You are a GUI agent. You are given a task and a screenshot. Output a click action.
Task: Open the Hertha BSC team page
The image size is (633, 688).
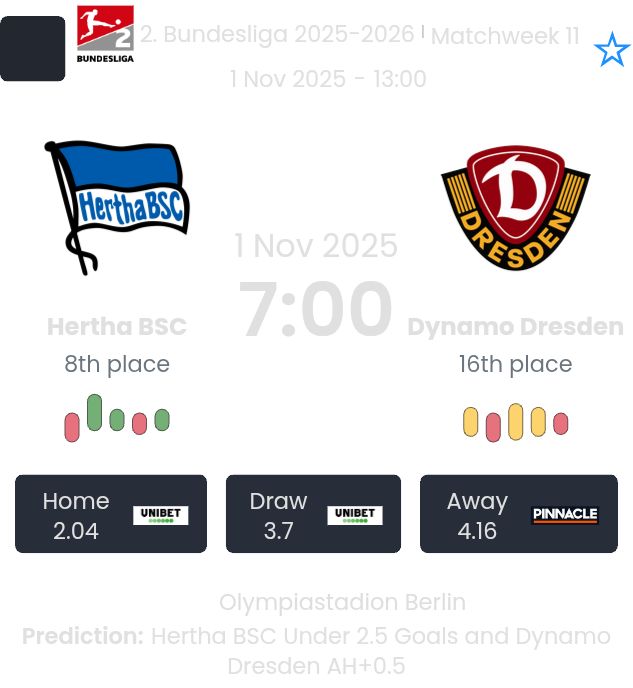coord(117,326)
